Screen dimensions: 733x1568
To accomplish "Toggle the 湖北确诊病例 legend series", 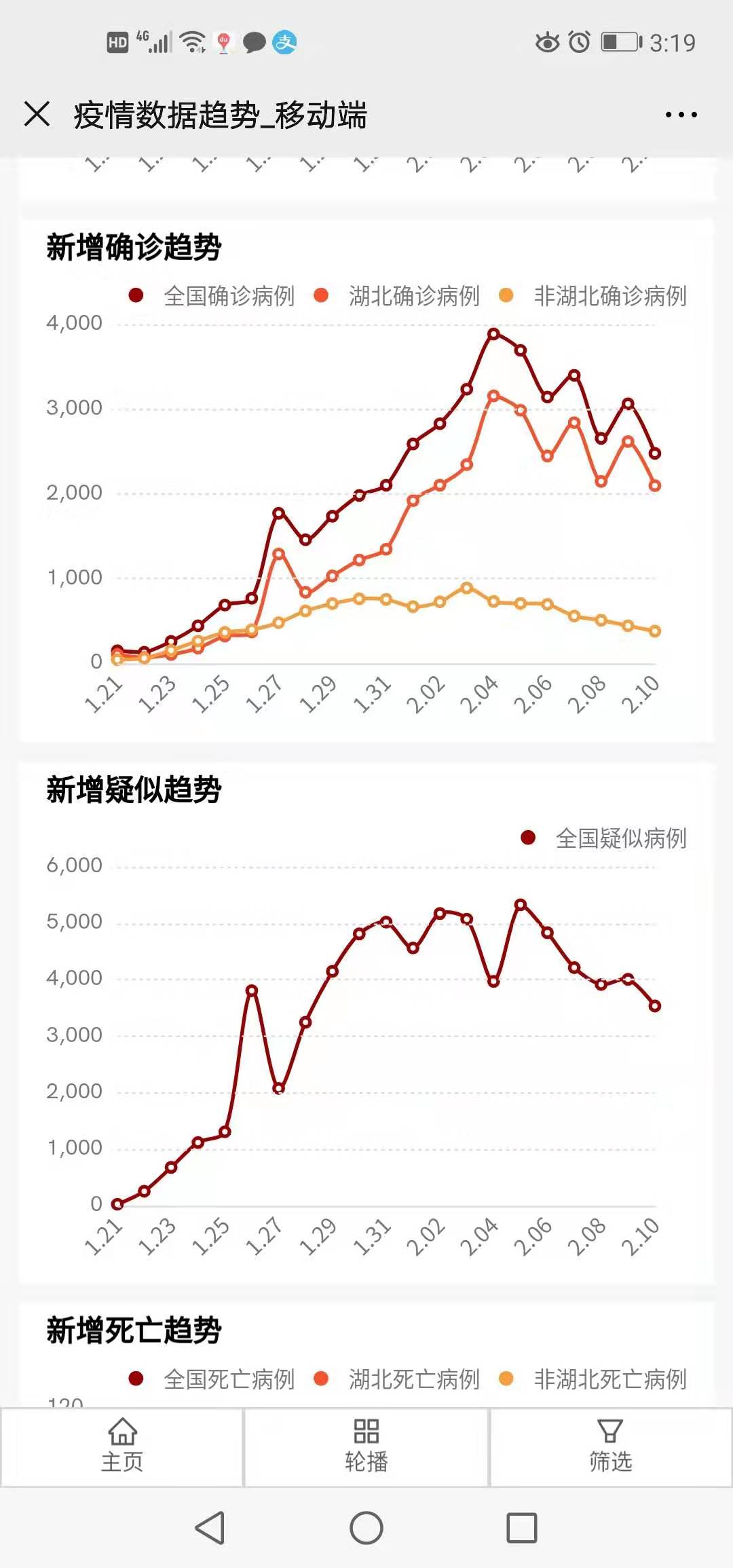I will (x=414, y=296).
